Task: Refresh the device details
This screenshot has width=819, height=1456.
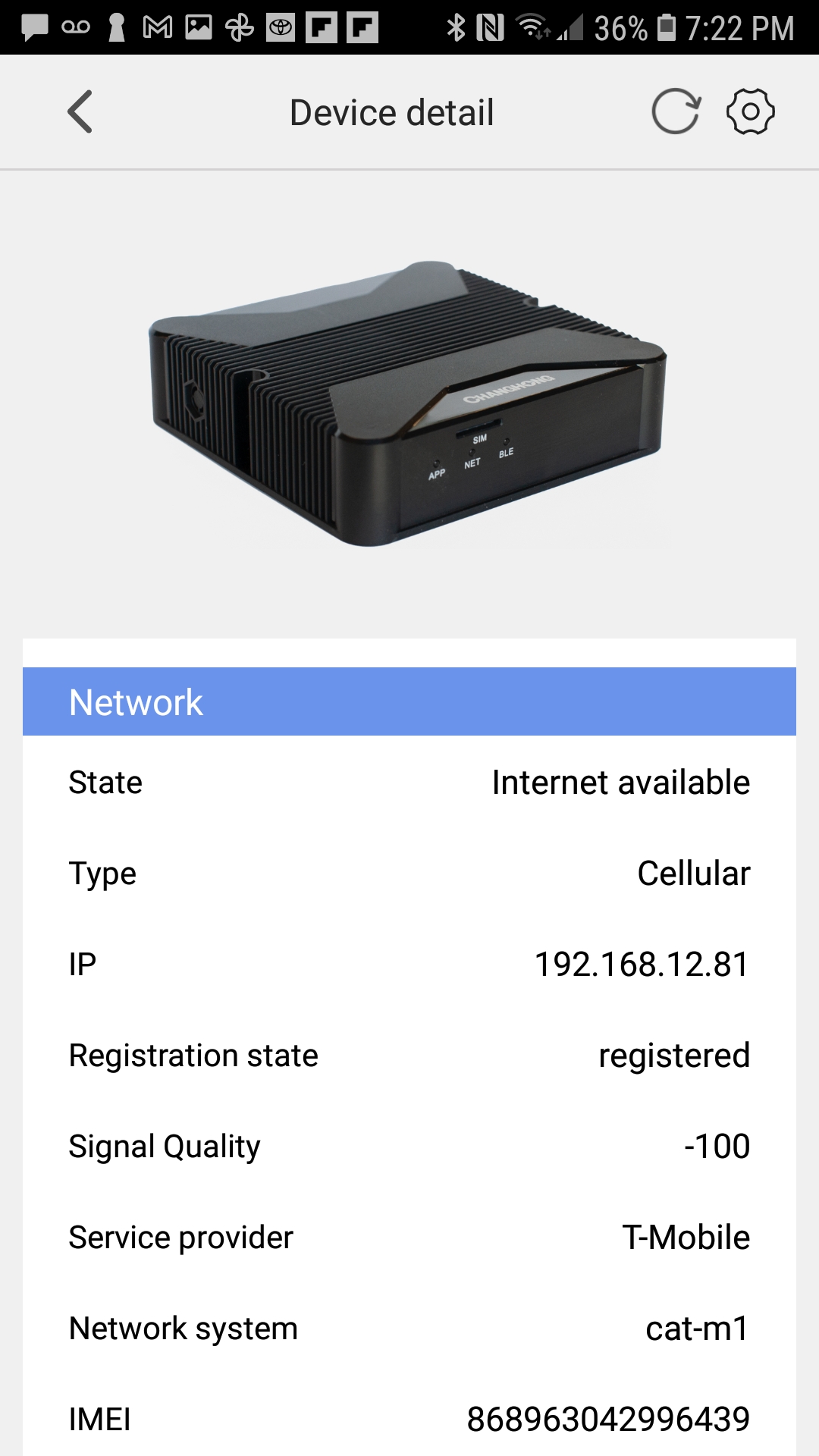Action: coord(675,112)
